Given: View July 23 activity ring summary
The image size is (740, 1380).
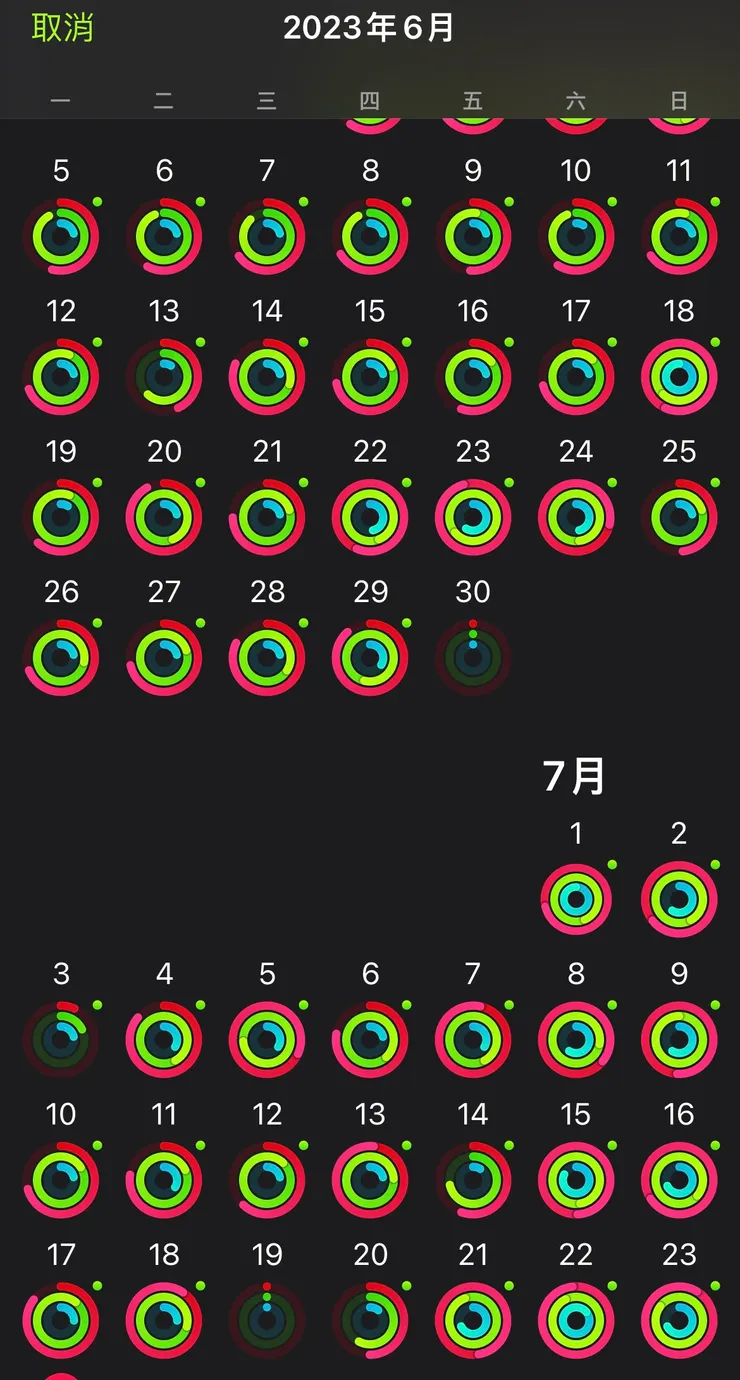Looking at the screenshot, I should [679, 1320].
